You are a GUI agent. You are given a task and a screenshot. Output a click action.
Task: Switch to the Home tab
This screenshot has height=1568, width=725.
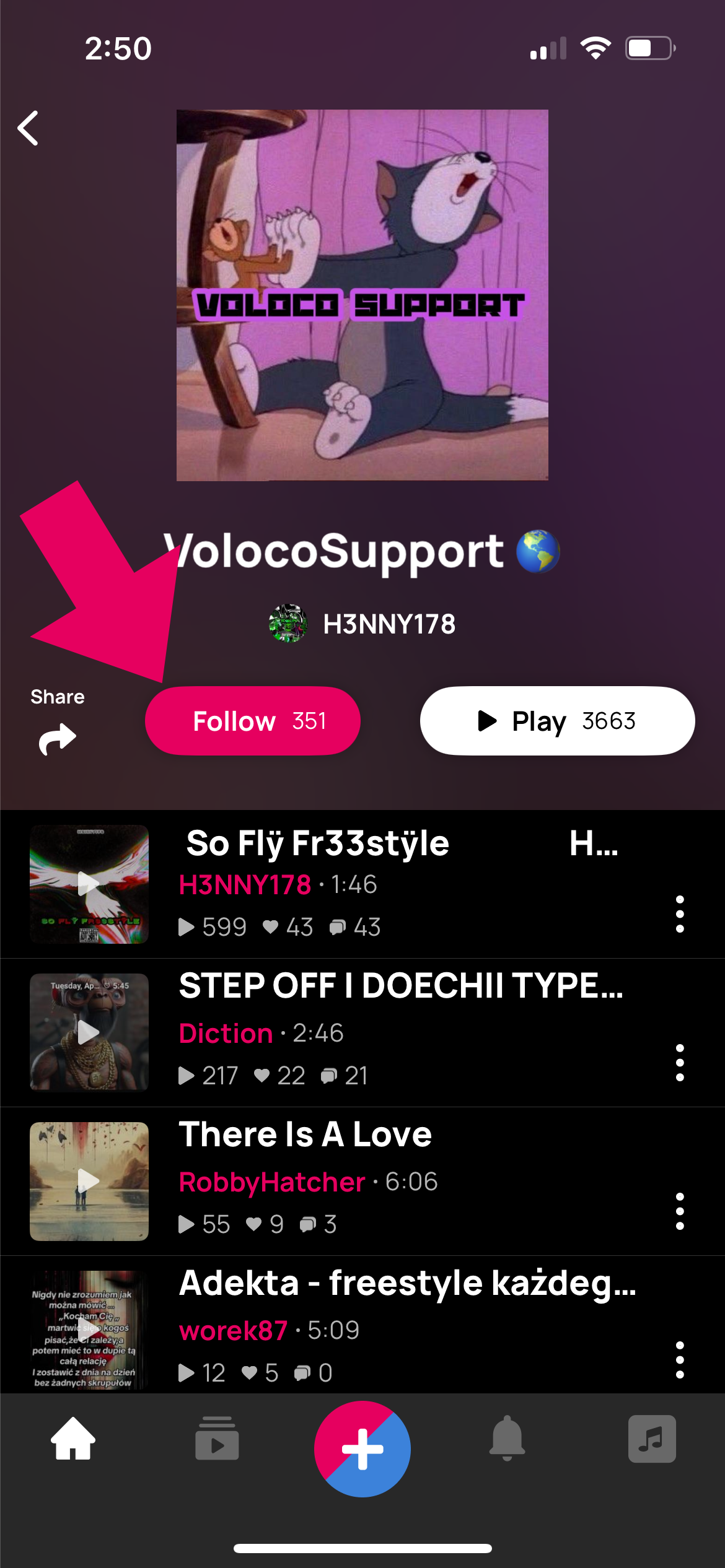pos(73,1438)
